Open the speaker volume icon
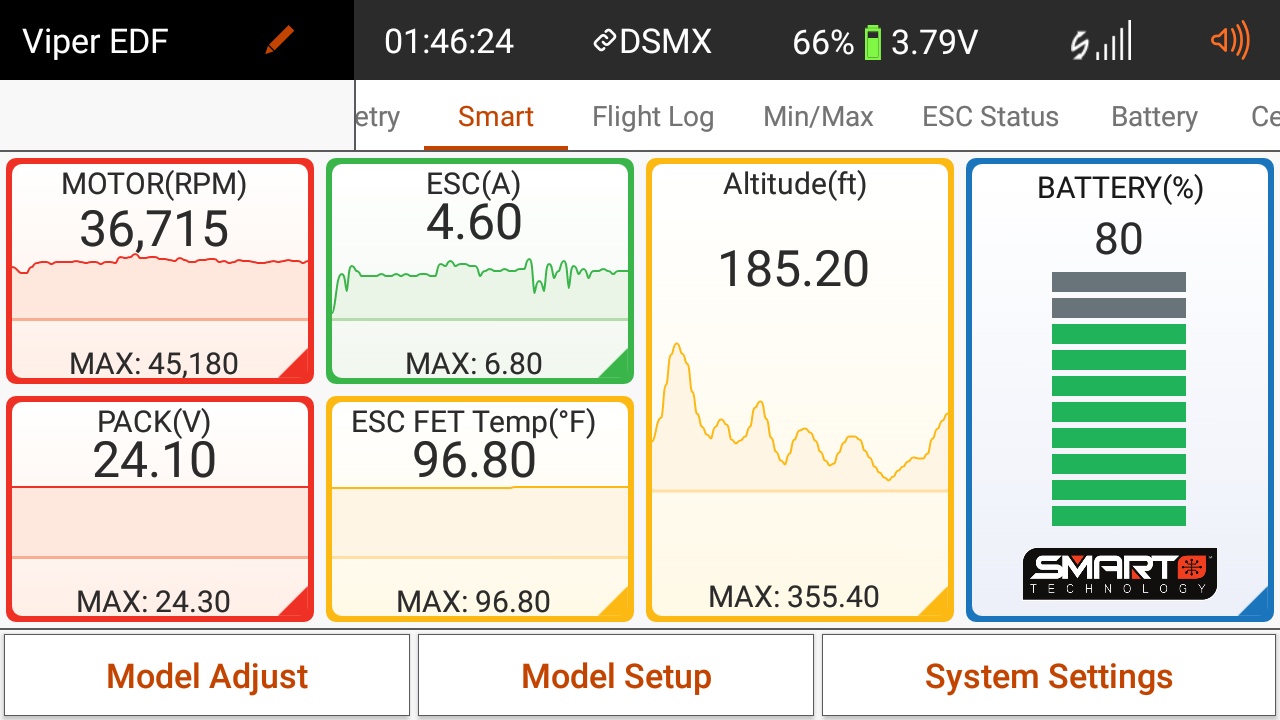 pos(1229,41)
